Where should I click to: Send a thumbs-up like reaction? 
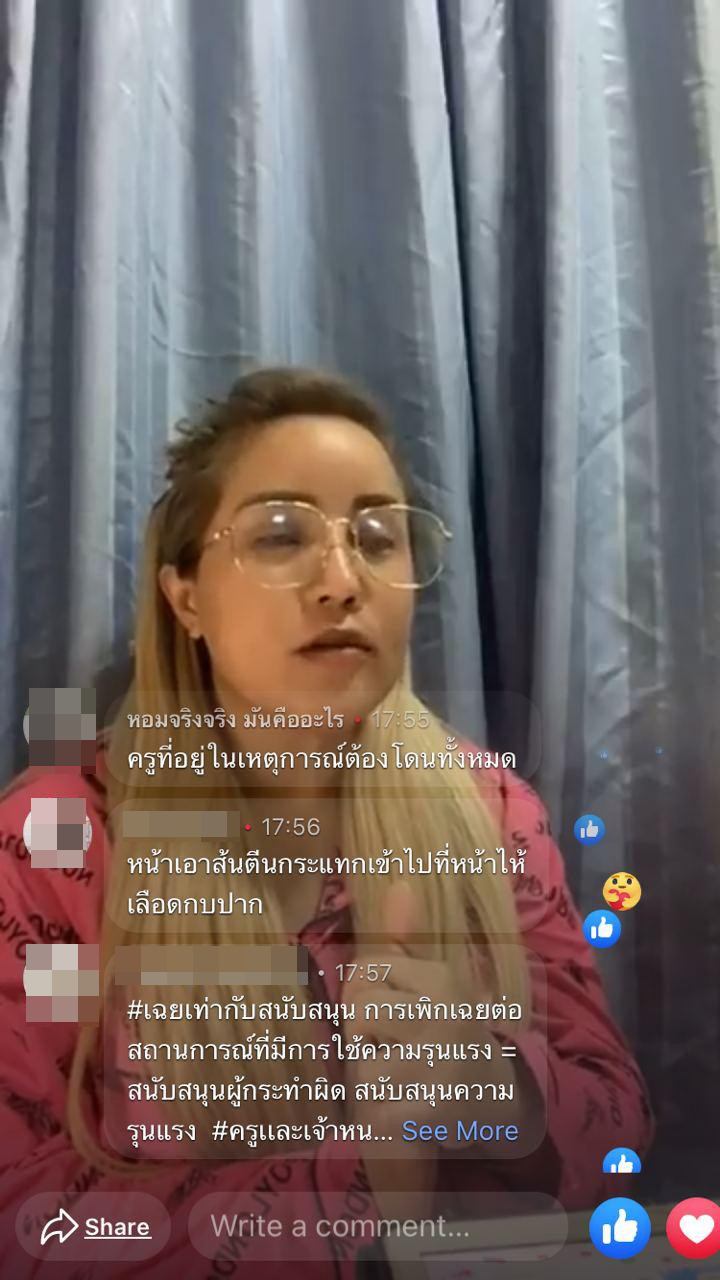pyautogui.click(x=619, y=1228)
